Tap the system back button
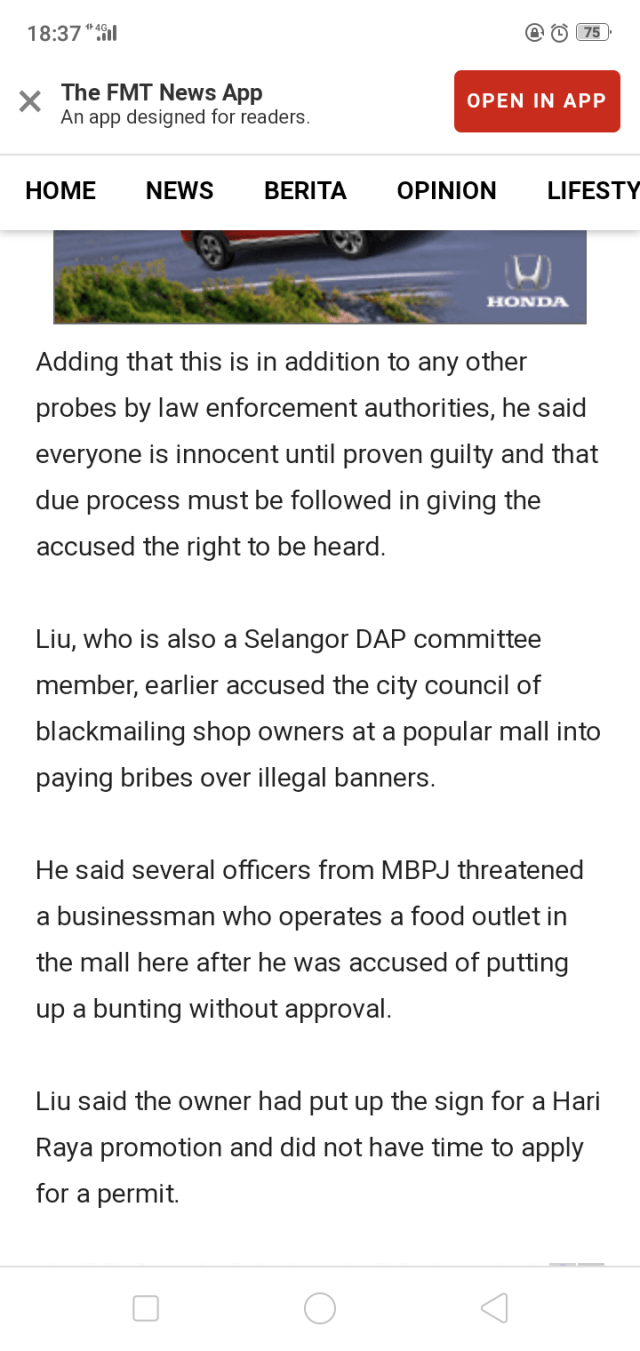This screenshot has width=640, height=1351. [x=494, y=1308]
